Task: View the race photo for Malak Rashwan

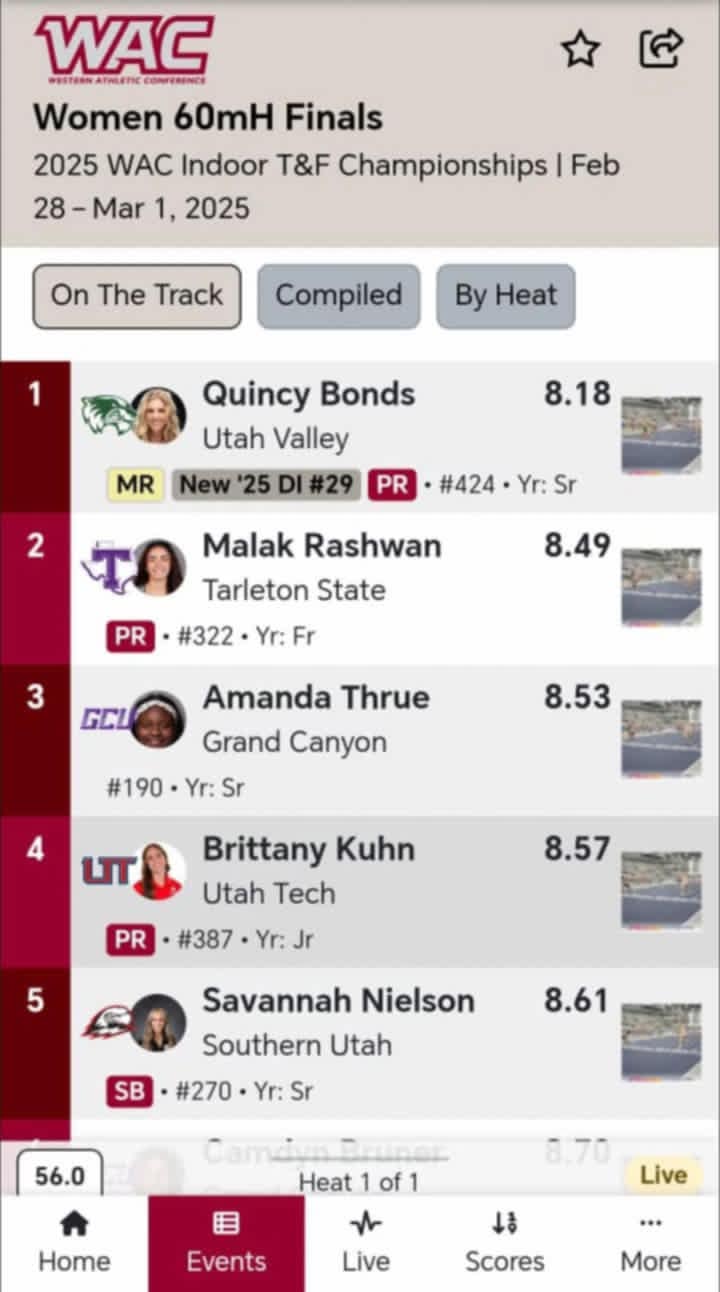Action: tap(661, 588)
